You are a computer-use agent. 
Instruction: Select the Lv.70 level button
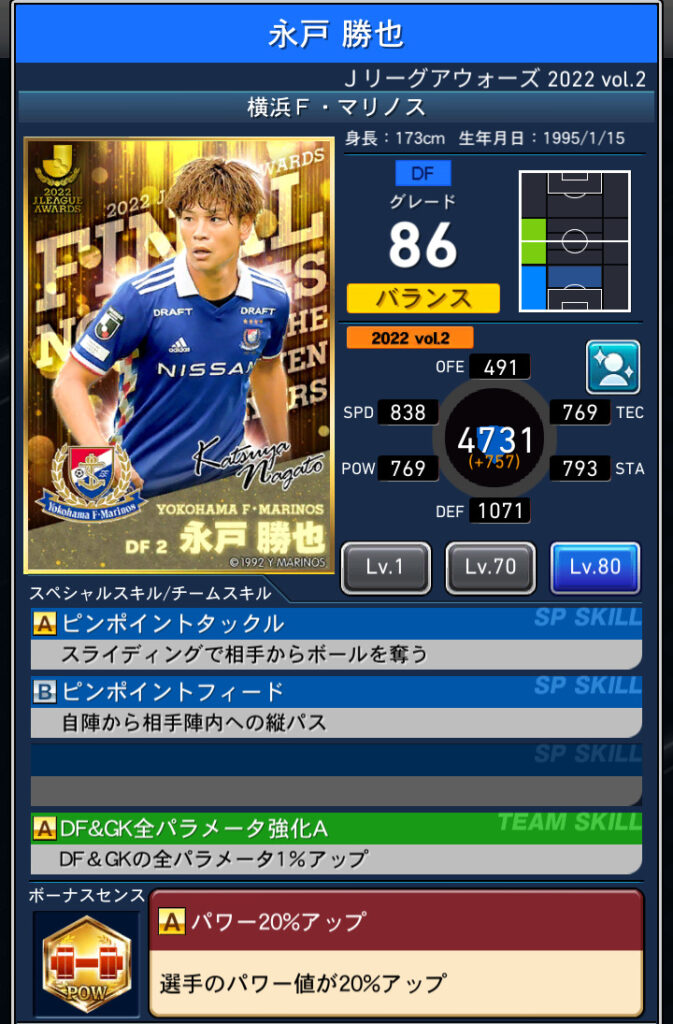point(490,567)
